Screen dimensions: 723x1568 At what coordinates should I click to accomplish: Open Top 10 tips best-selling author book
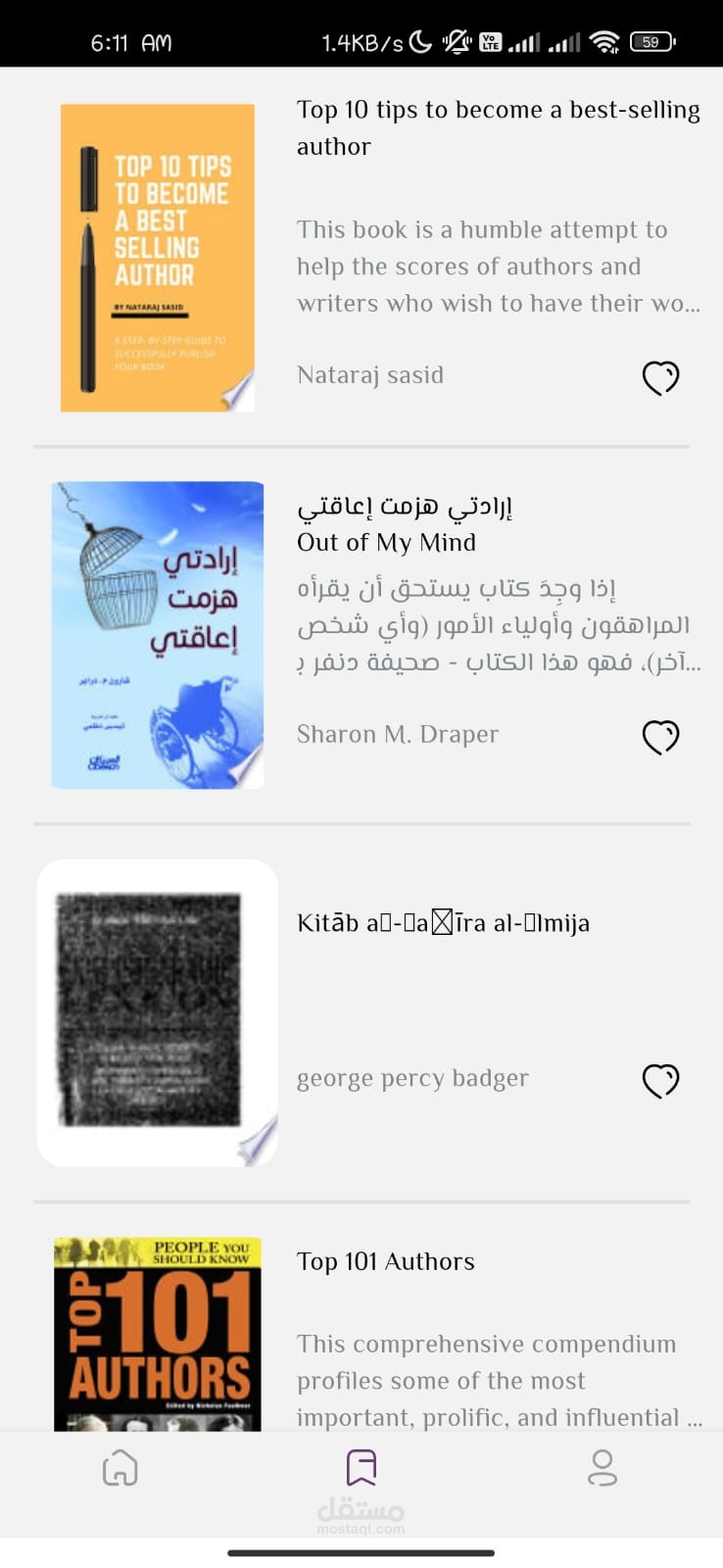[x=158, y=258]
